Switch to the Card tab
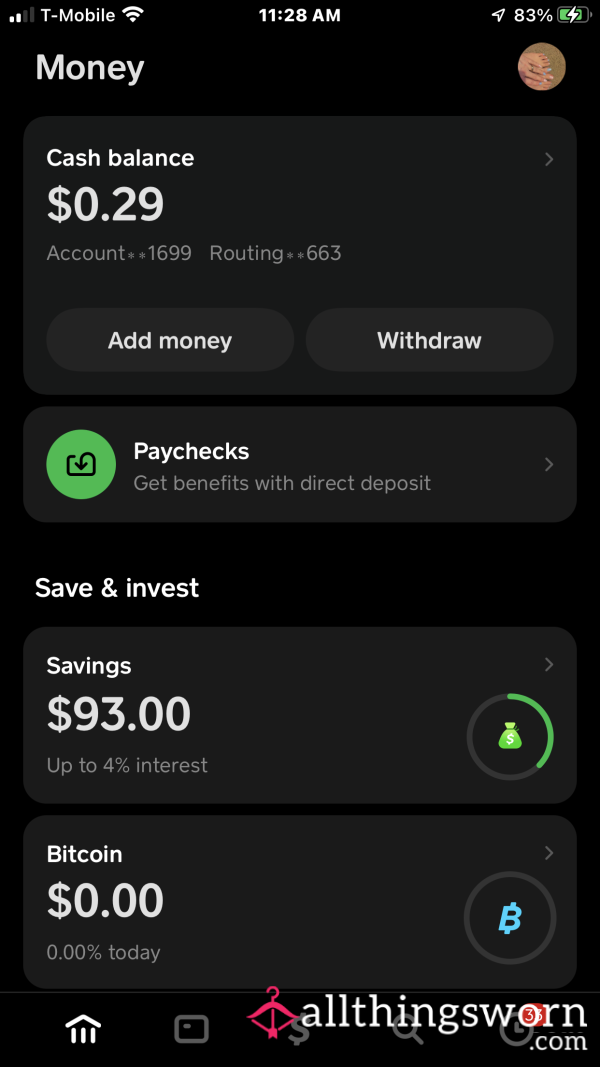The image size is (600, 1067). pos(191,1030)
